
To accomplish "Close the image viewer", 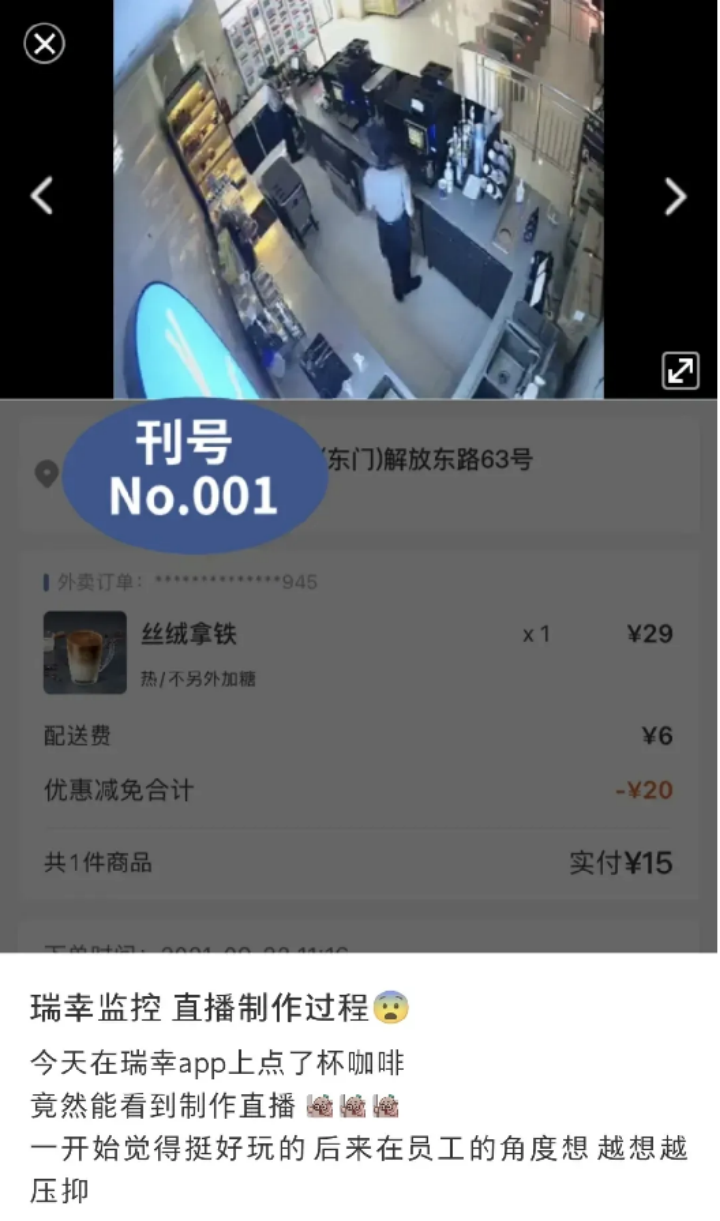I will click(x=44, y=44).
